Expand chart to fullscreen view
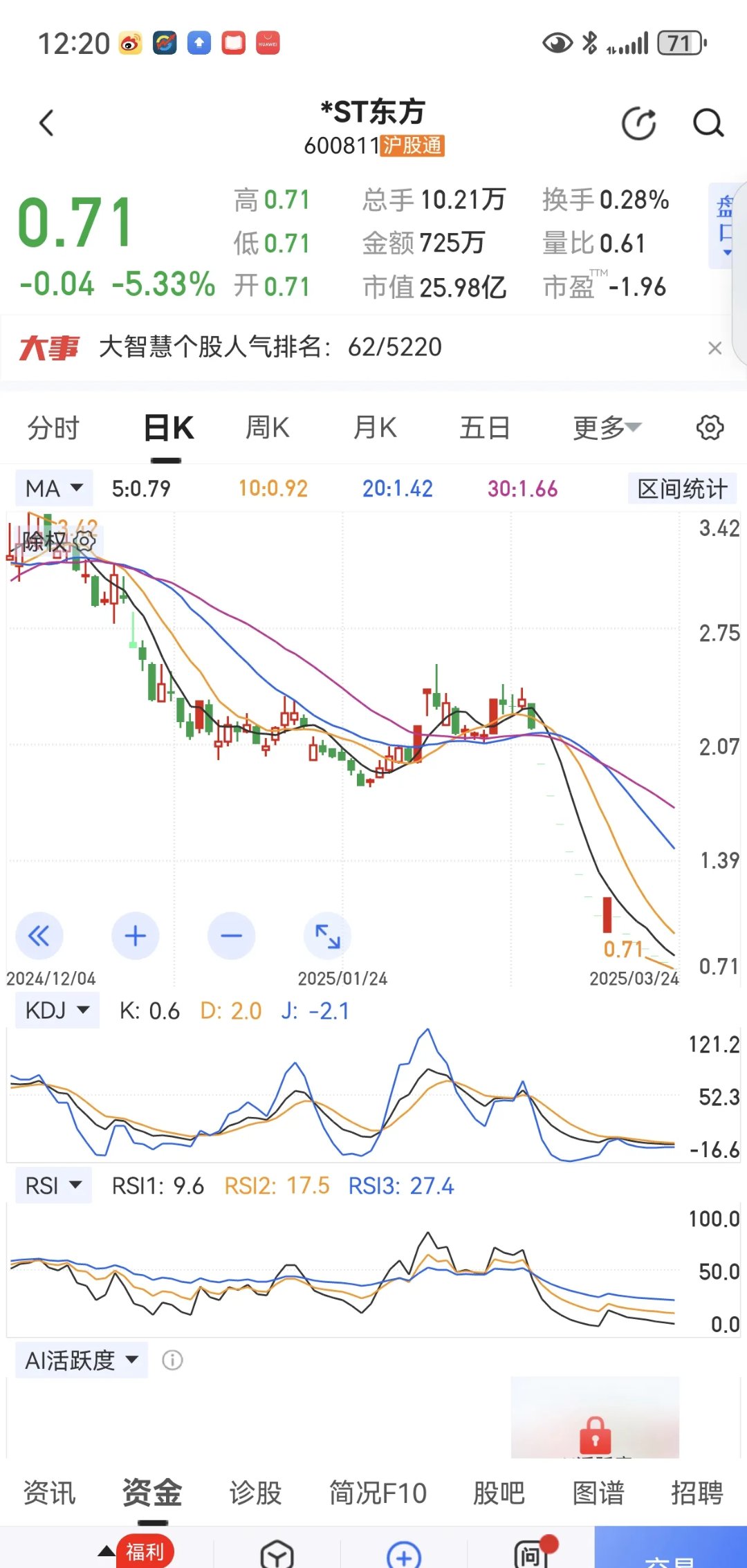The height and width of the screenshot is (1568, 747). coord(327,936)
